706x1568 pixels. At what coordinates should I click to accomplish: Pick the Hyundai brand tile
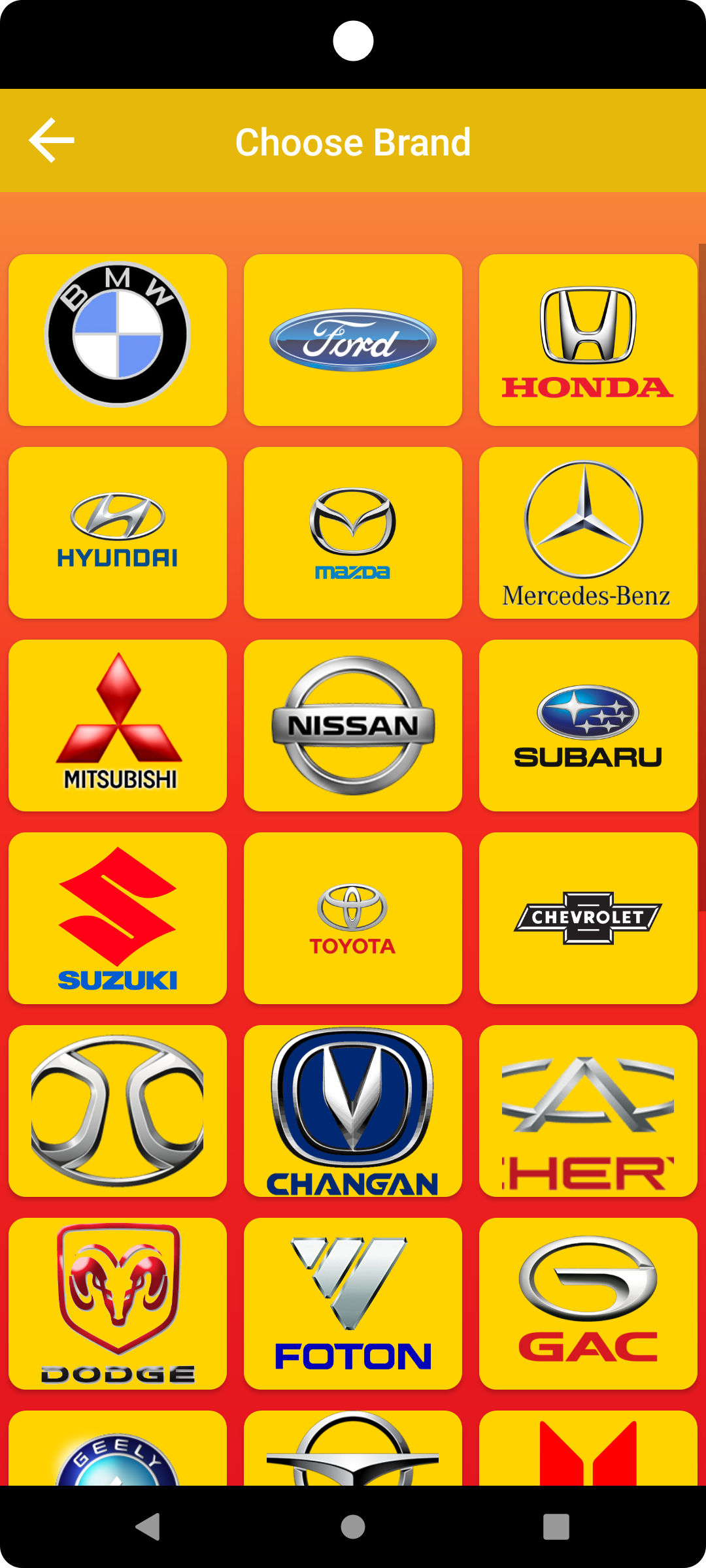(x=118, y=532)
